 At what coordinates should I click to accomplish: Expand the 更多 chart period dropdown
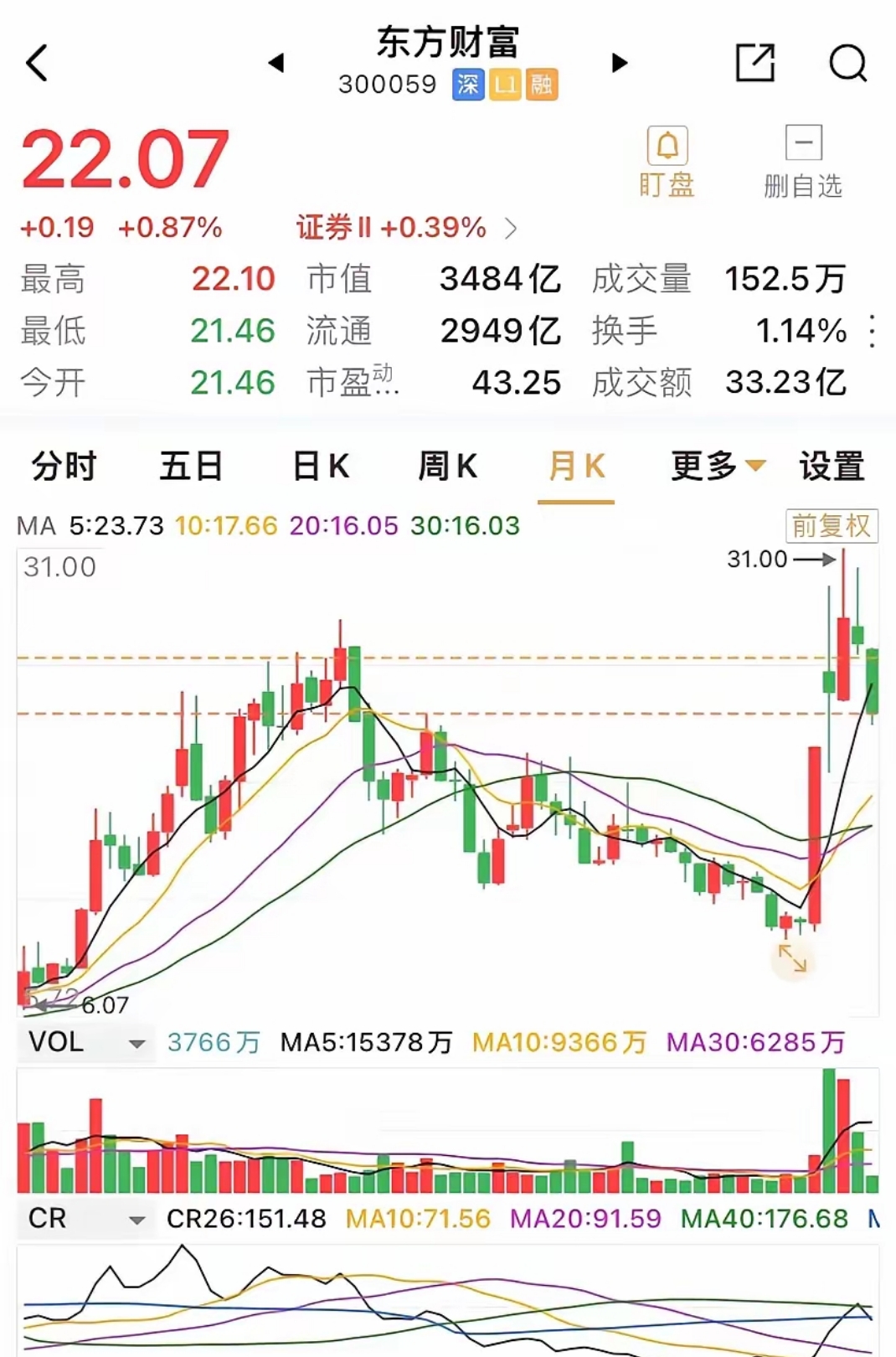[x=718, y=467]
